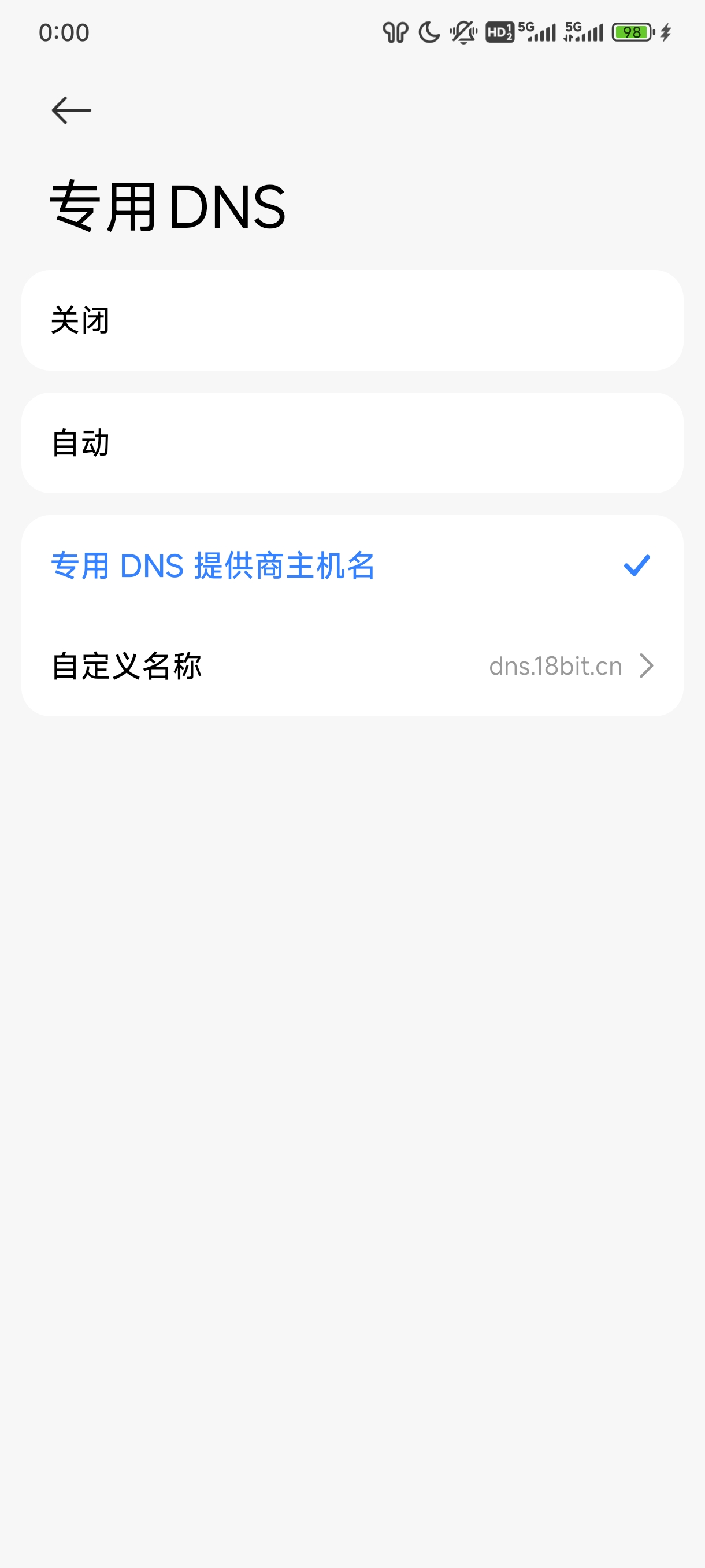Tap the blue checkmark next to the hostname option
Screen dimensions: 705x1568
click(x=637, y=566)
